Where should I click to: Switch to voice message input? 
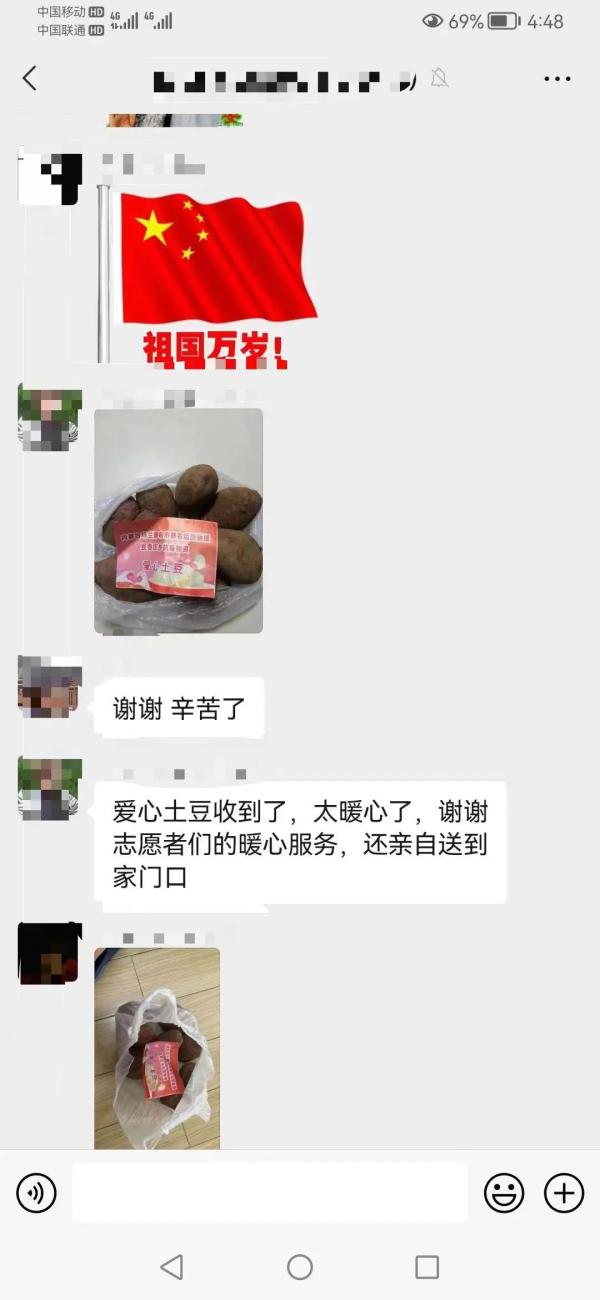coord(37,1192)
